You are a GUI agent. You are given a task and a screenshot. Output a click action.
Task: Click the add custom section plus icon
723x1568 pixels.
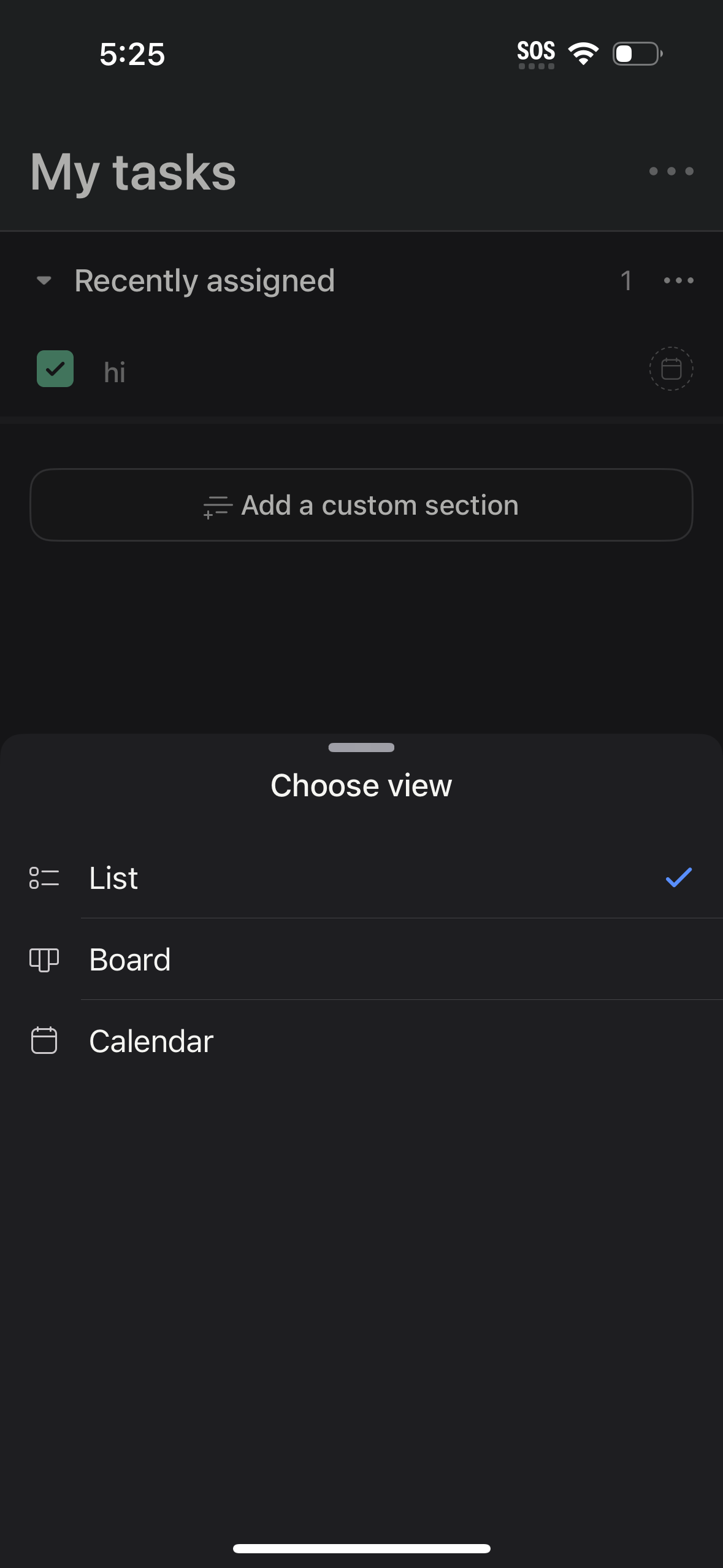[x=216, y=505]
